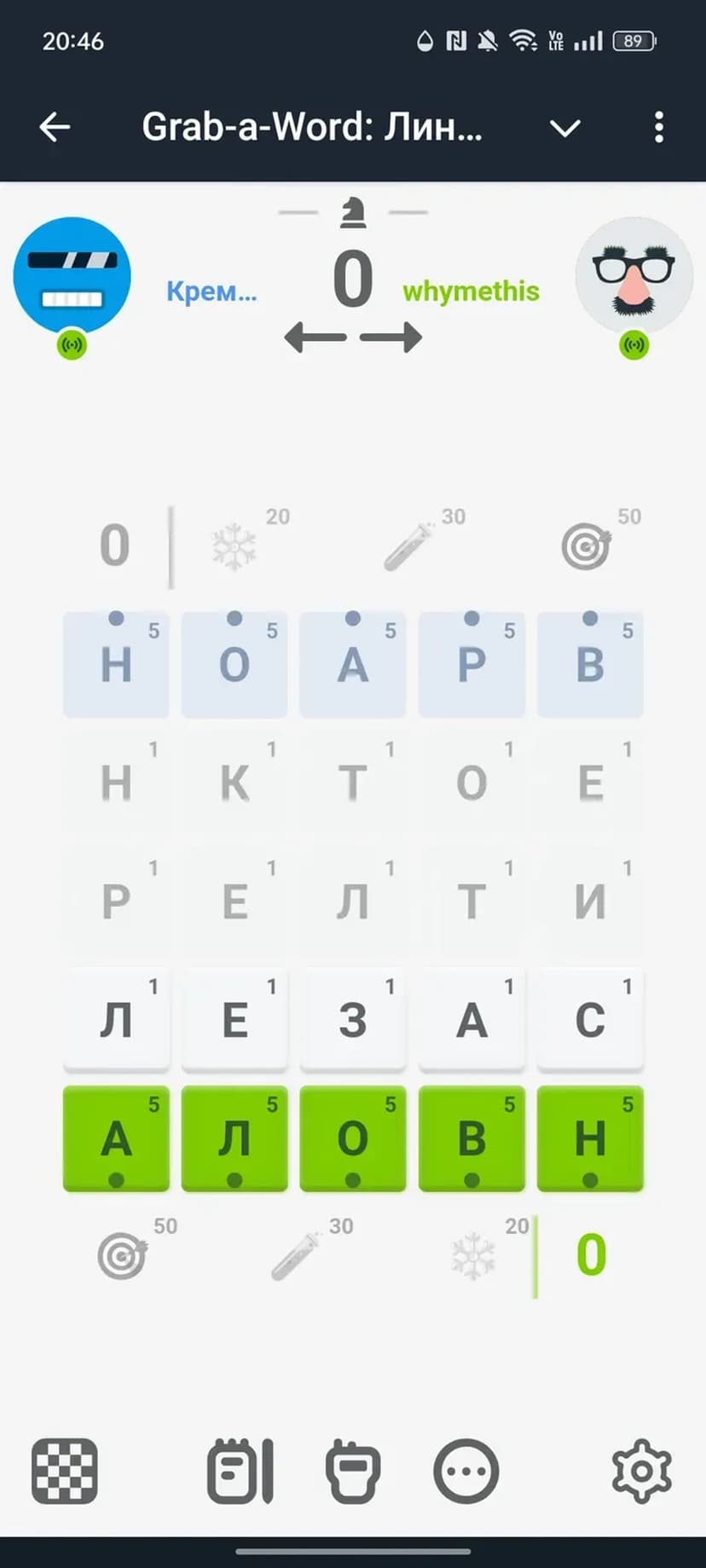
Task: Expand the Grab-a-Word title dropdown
Action: pos(564,129)
